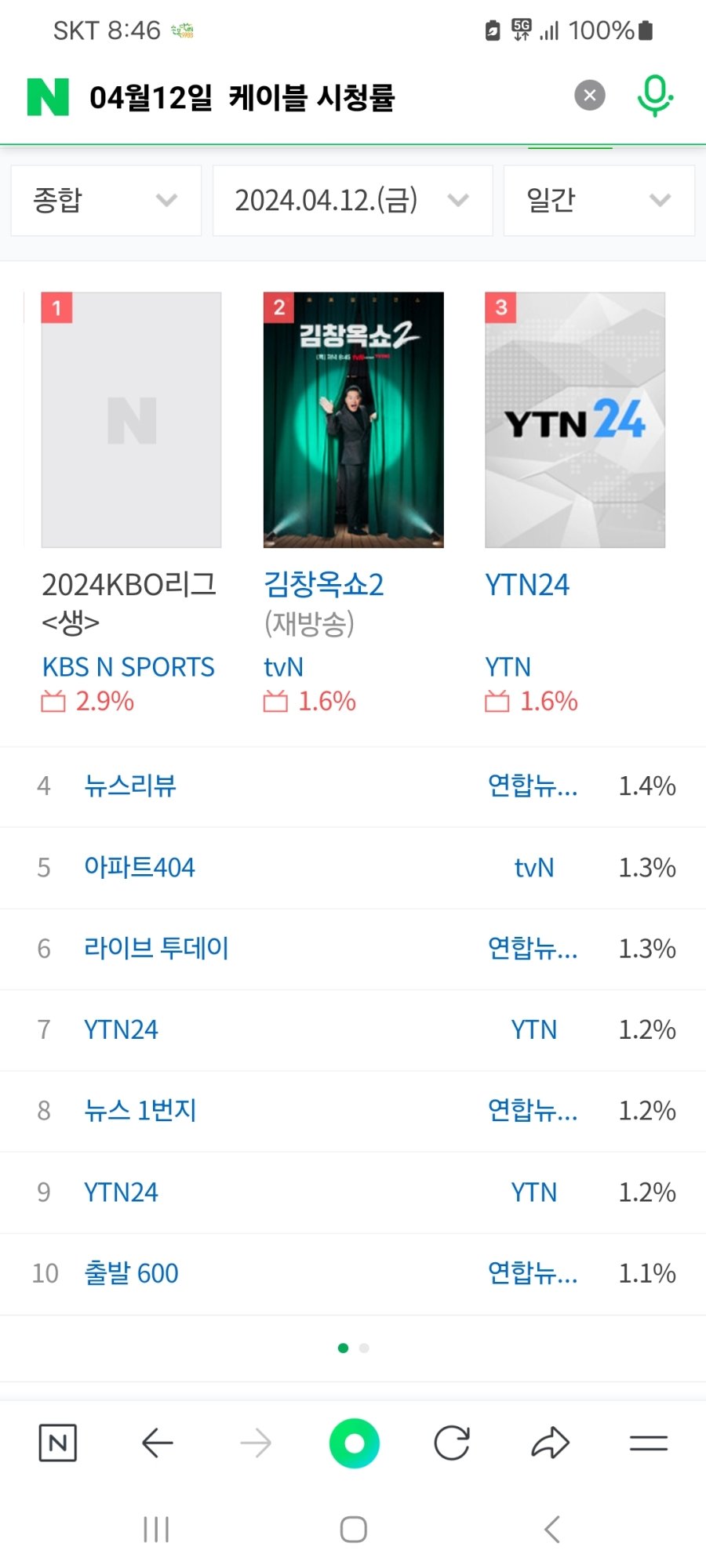
Task: Open the 라이브 투데이 program link
Action: click(156, 949)
